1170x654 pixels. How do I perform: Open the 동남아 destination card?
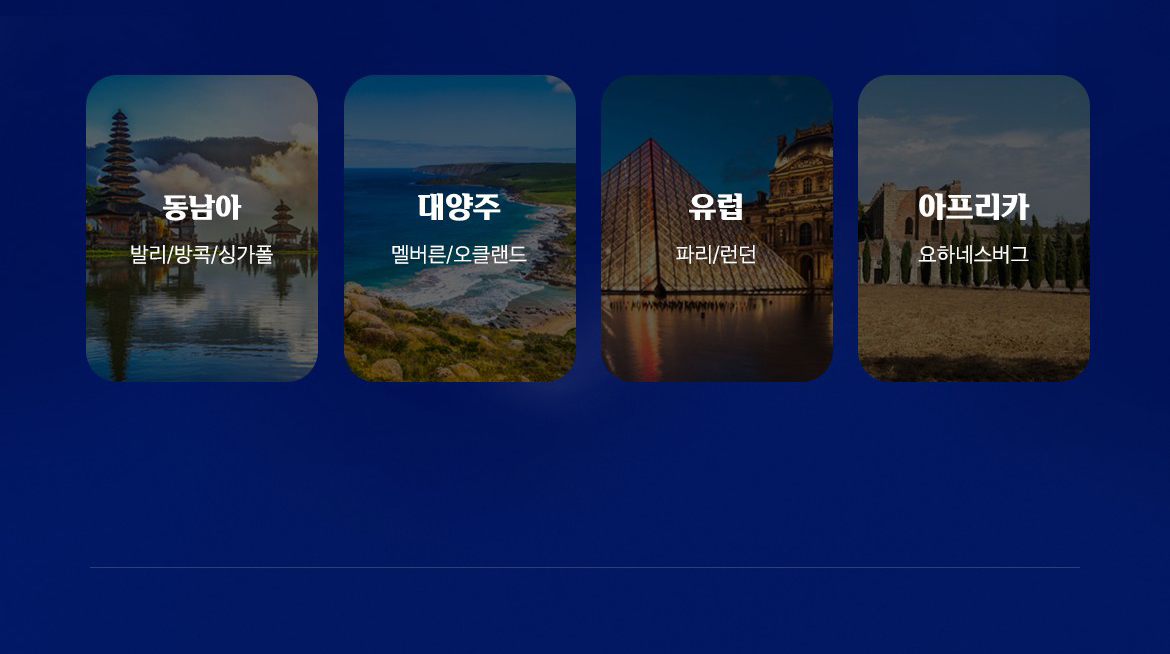pos(202,228)
